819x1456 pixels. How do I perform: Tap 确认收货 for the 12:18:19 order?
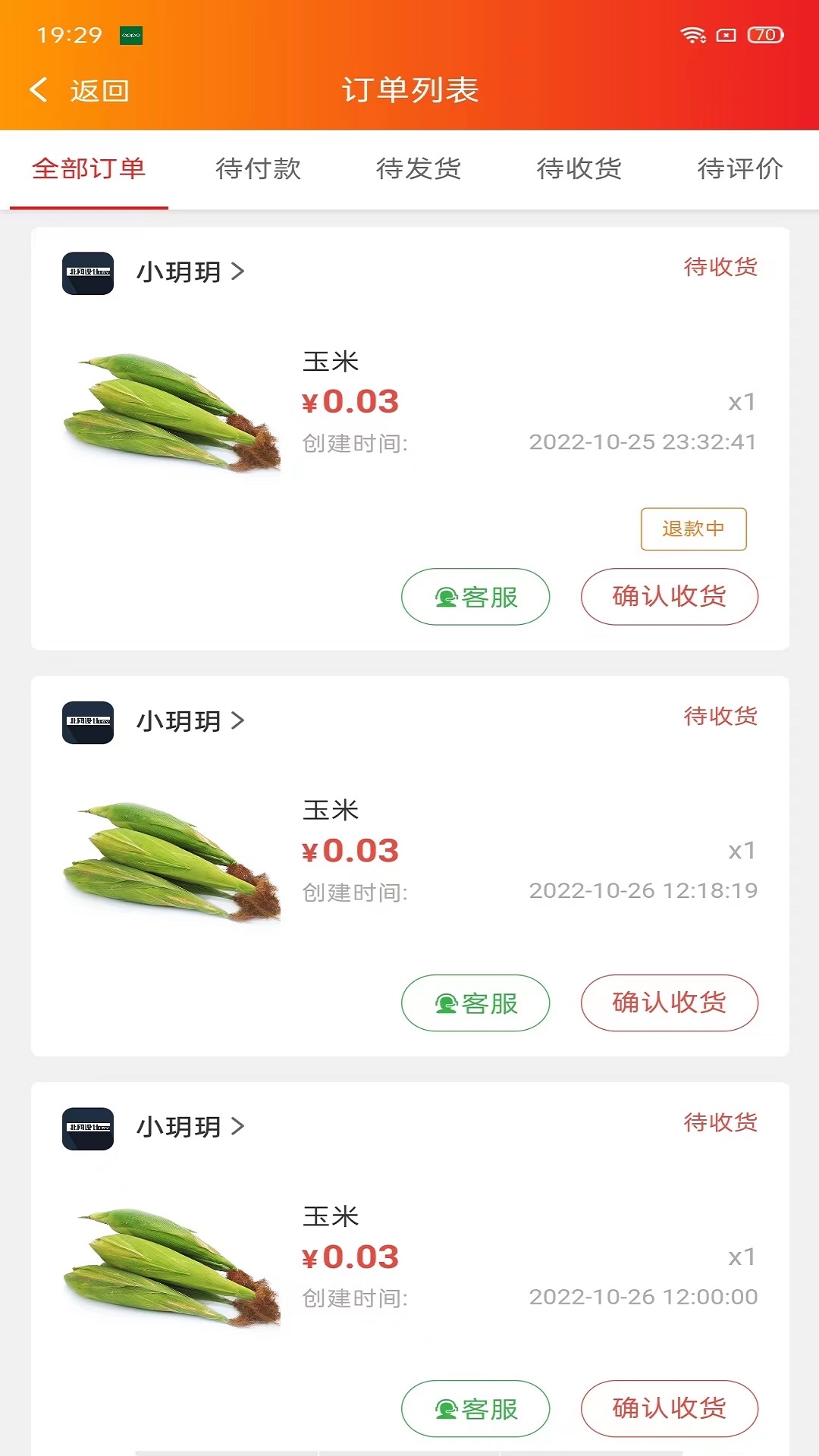tap(669, 1003)
